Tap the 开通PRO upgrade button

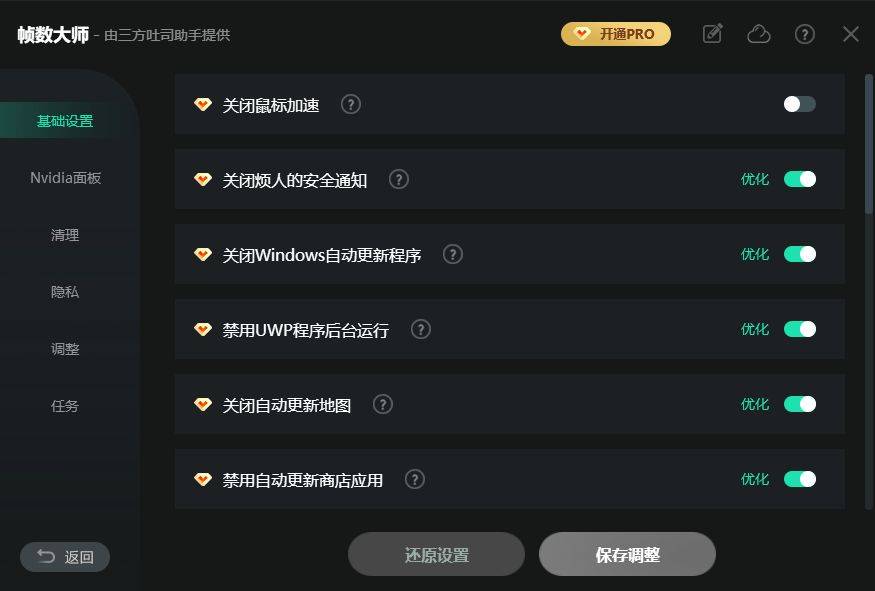click(x=615, y=34)
